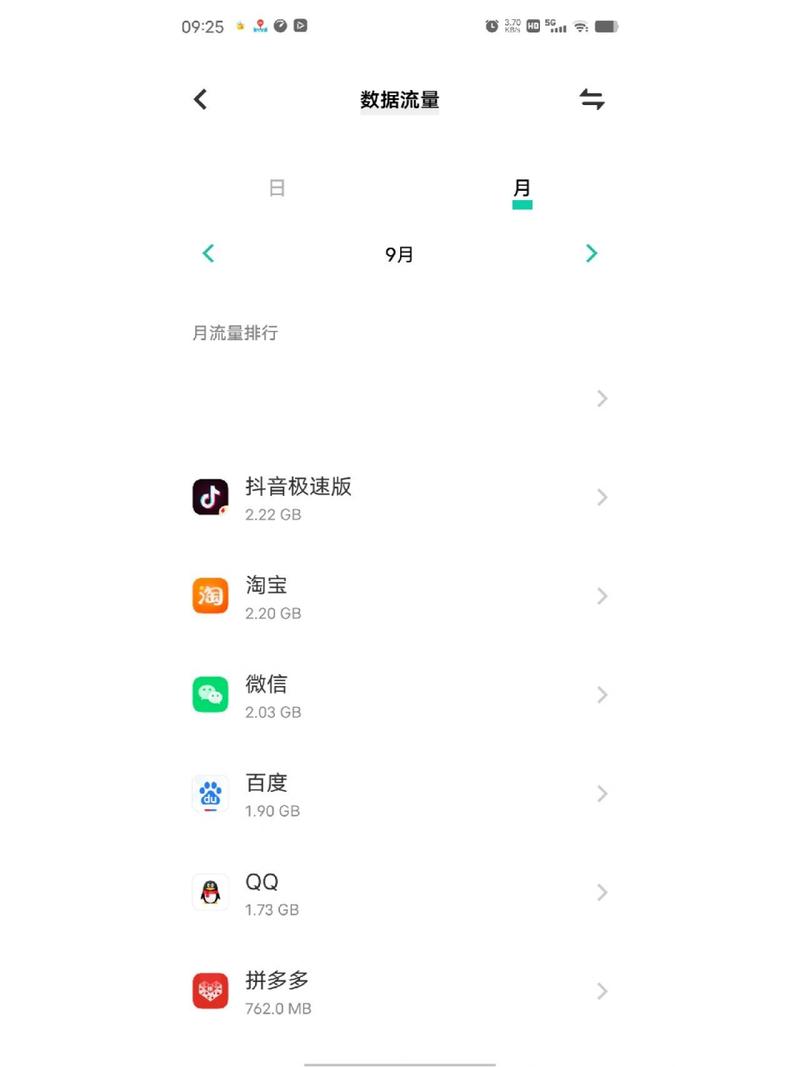This screenshot has height=1067, width=800.
Task: Open the 抖音极速版 app icon
Action: (210, 497)
